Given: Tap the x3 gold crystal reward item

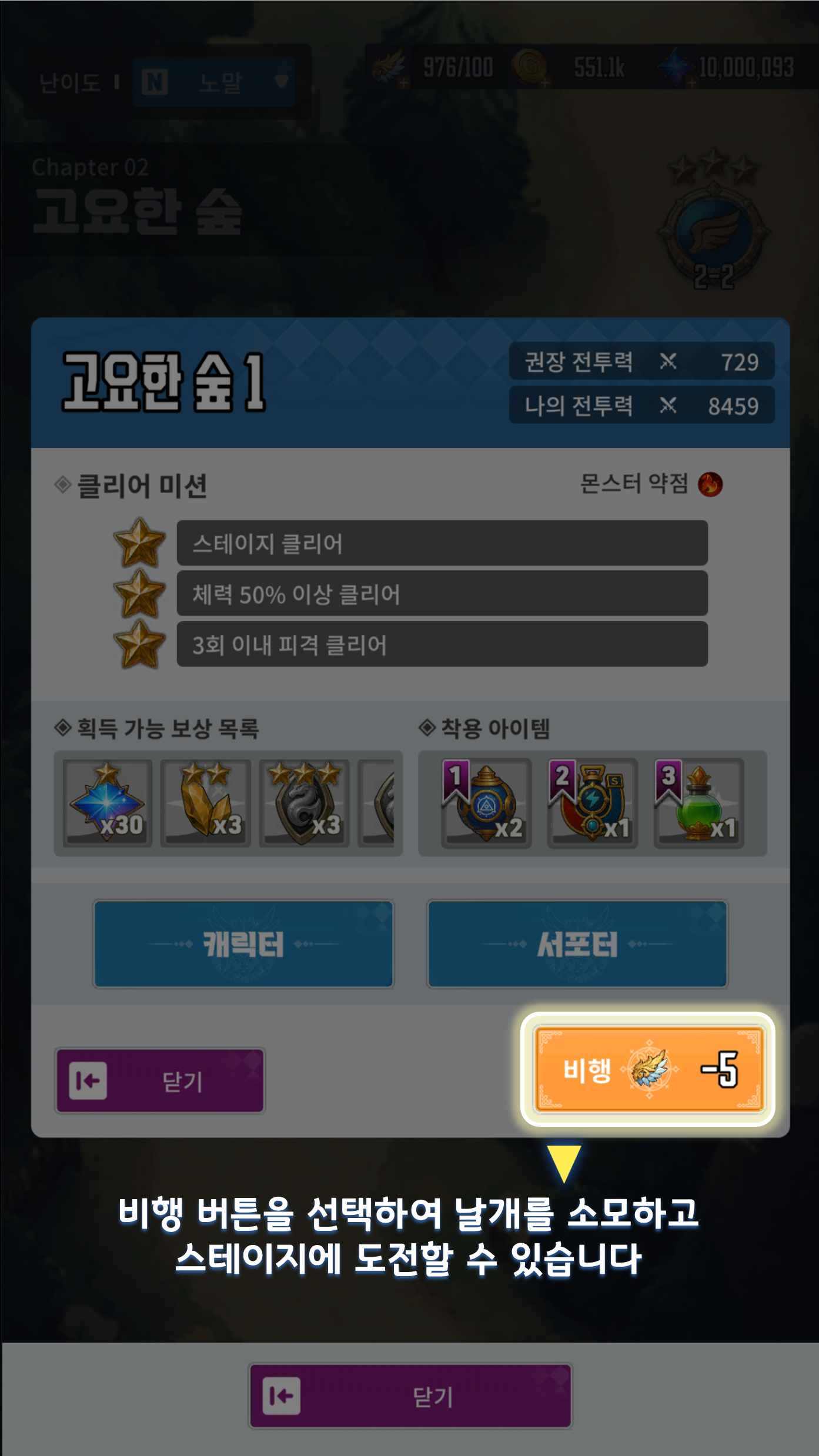Looking at the screenshot, I should tap(206, 802).
